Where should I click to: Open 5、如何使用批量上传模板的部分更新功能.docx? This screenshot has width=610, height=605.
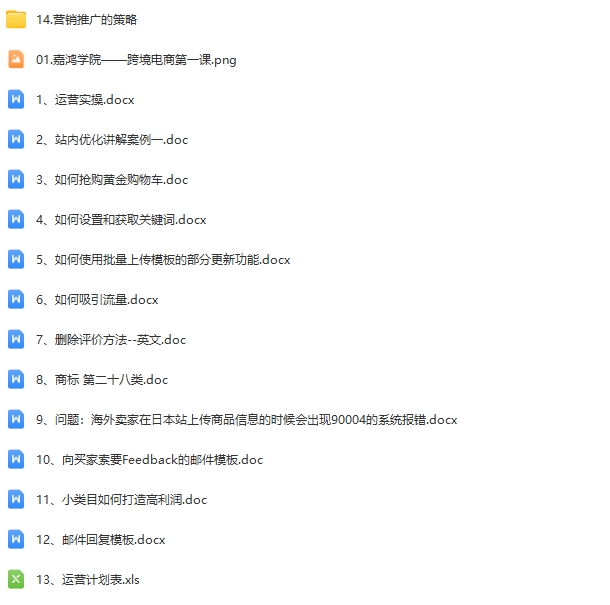[162, 260]
